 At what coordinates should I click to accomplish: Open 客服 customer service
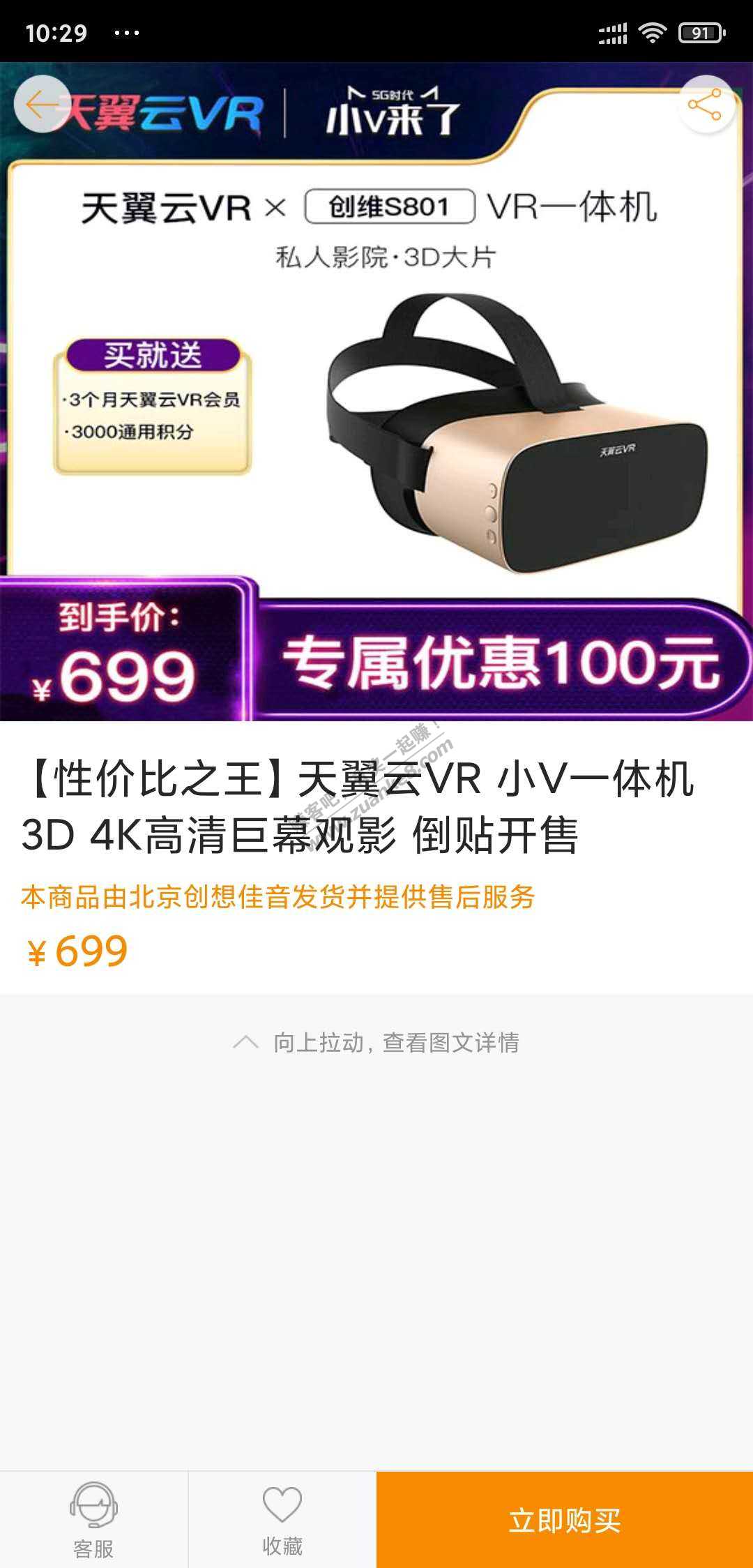point(93,1519)
